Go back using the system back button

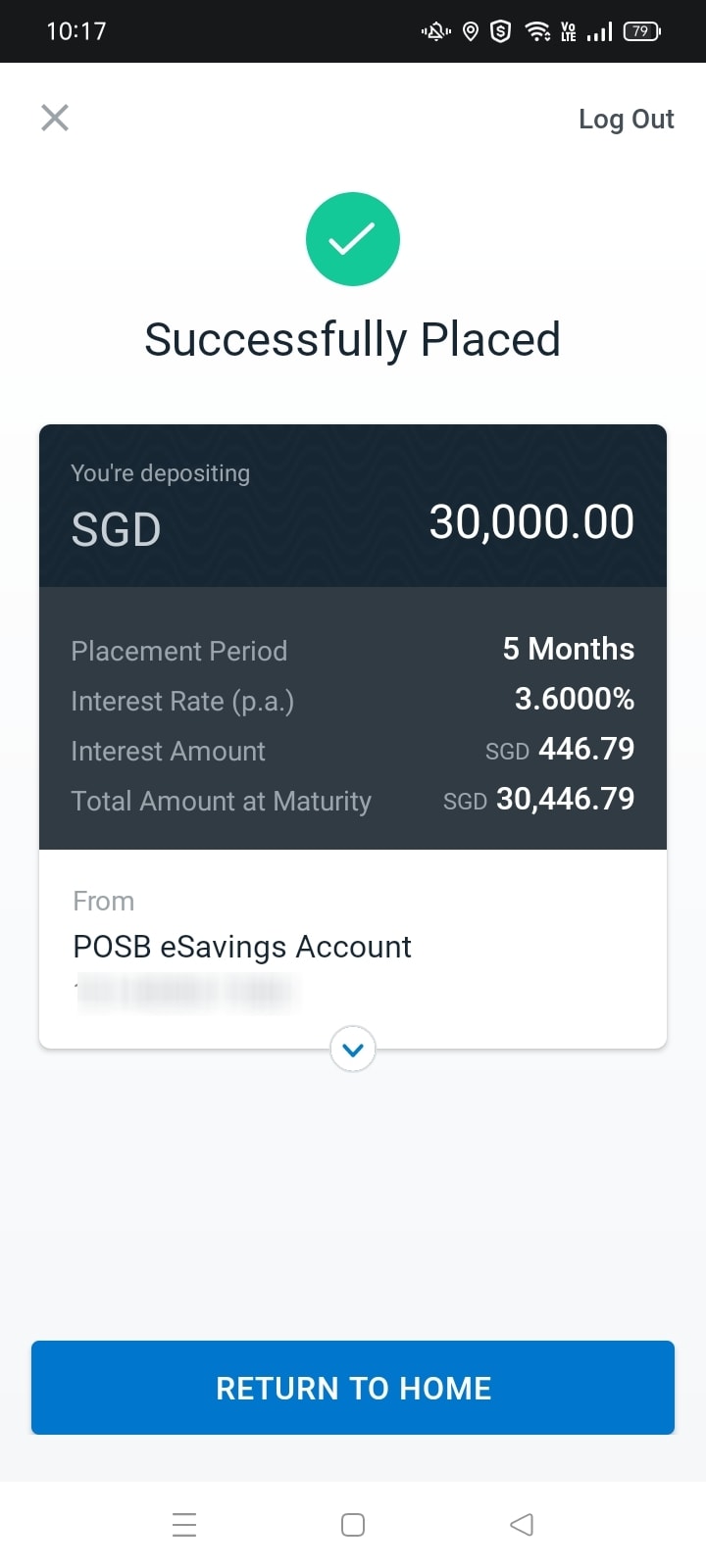[522, 1524]
